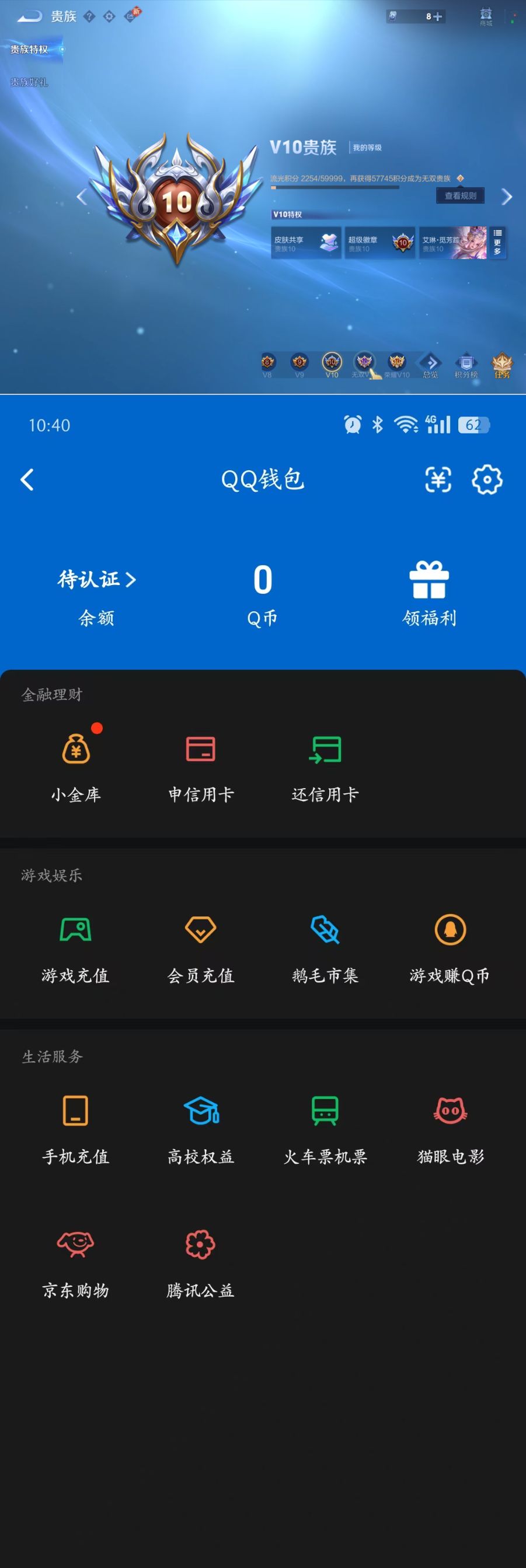Open the 京东购物 shopping icon

(x=76, y=1245)
